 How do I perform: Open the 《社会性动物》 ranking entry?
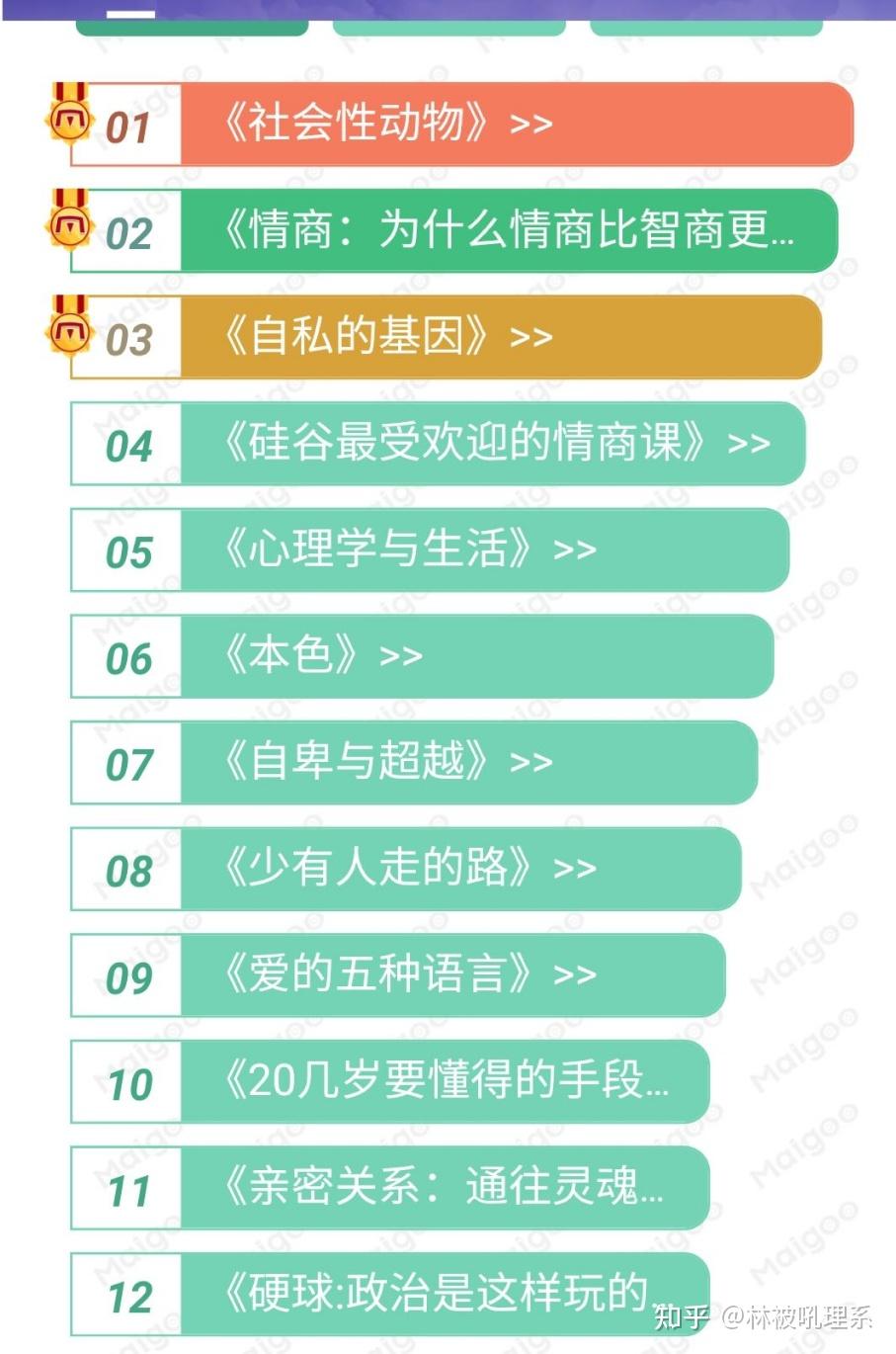coord(385,124)
